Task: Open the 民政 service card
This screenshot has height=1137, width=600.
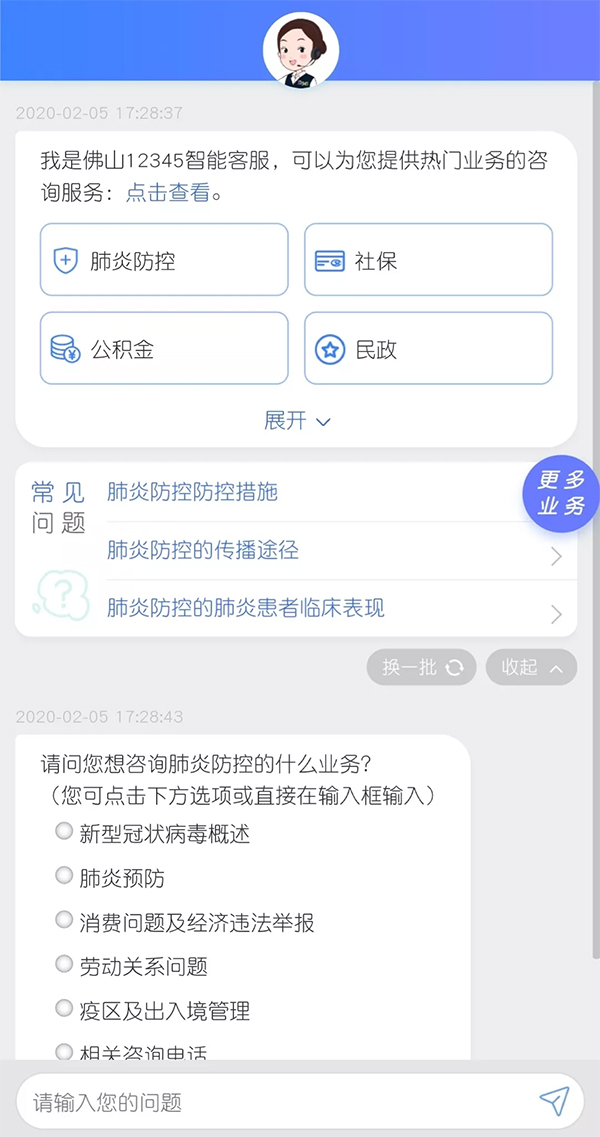Action: click(x=428, y=349)
